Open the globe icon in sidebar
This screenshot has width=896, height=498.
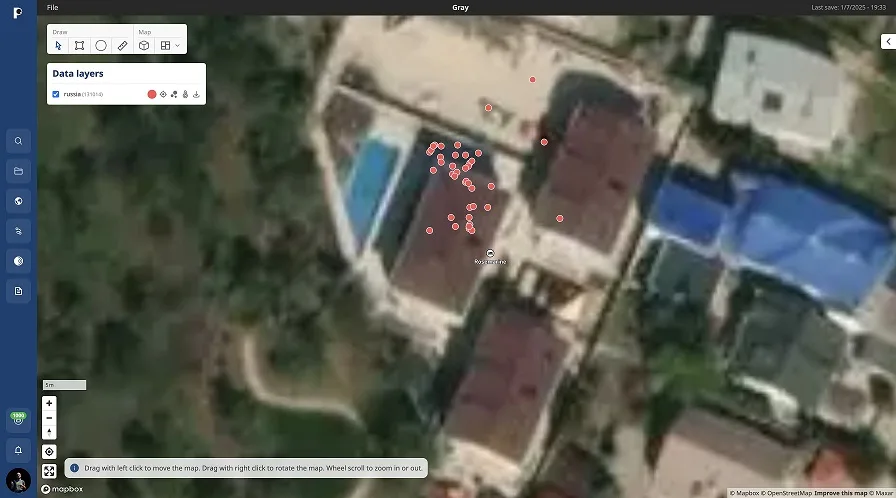click(18, 201)
